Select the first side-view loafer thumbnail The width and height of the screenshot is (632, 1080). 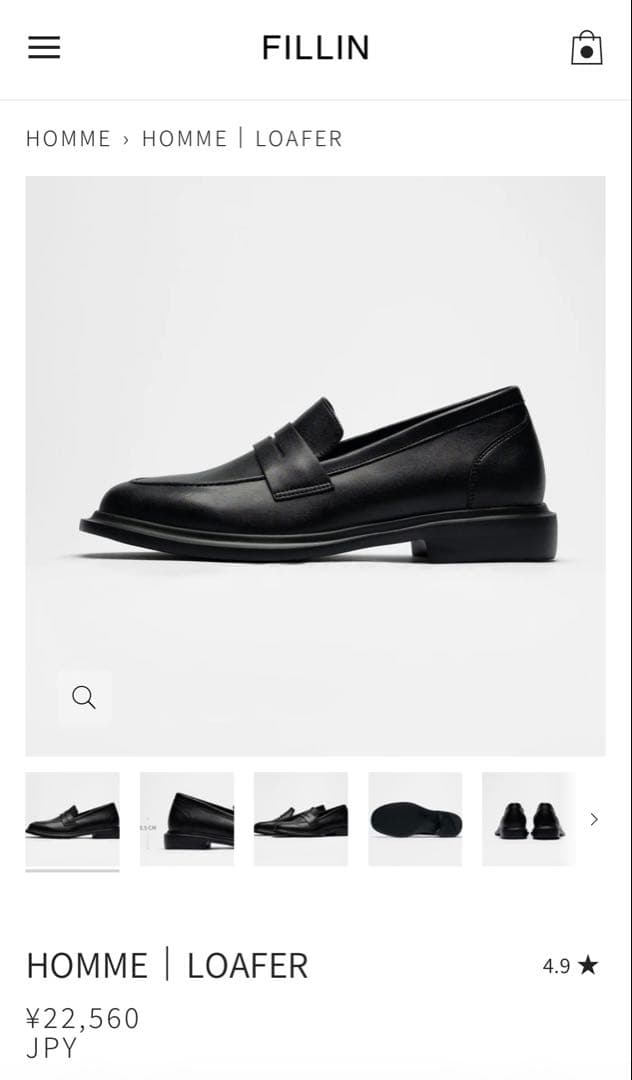click(72, 819)
